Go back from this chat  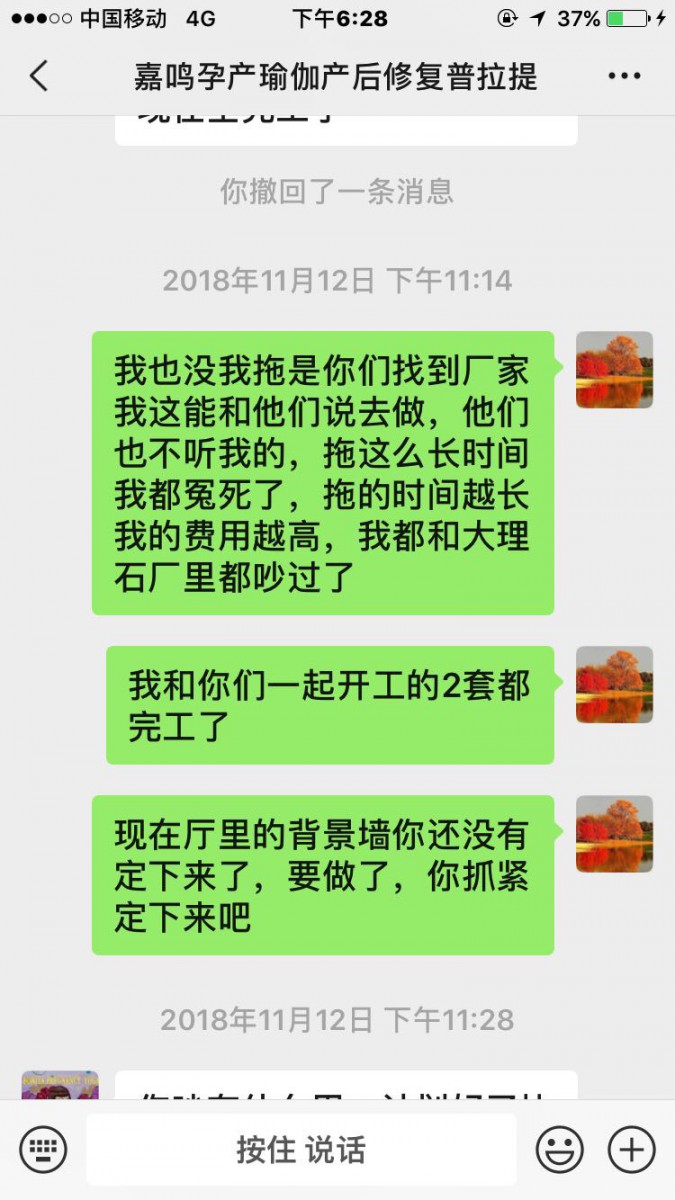(x=39, y=76)
